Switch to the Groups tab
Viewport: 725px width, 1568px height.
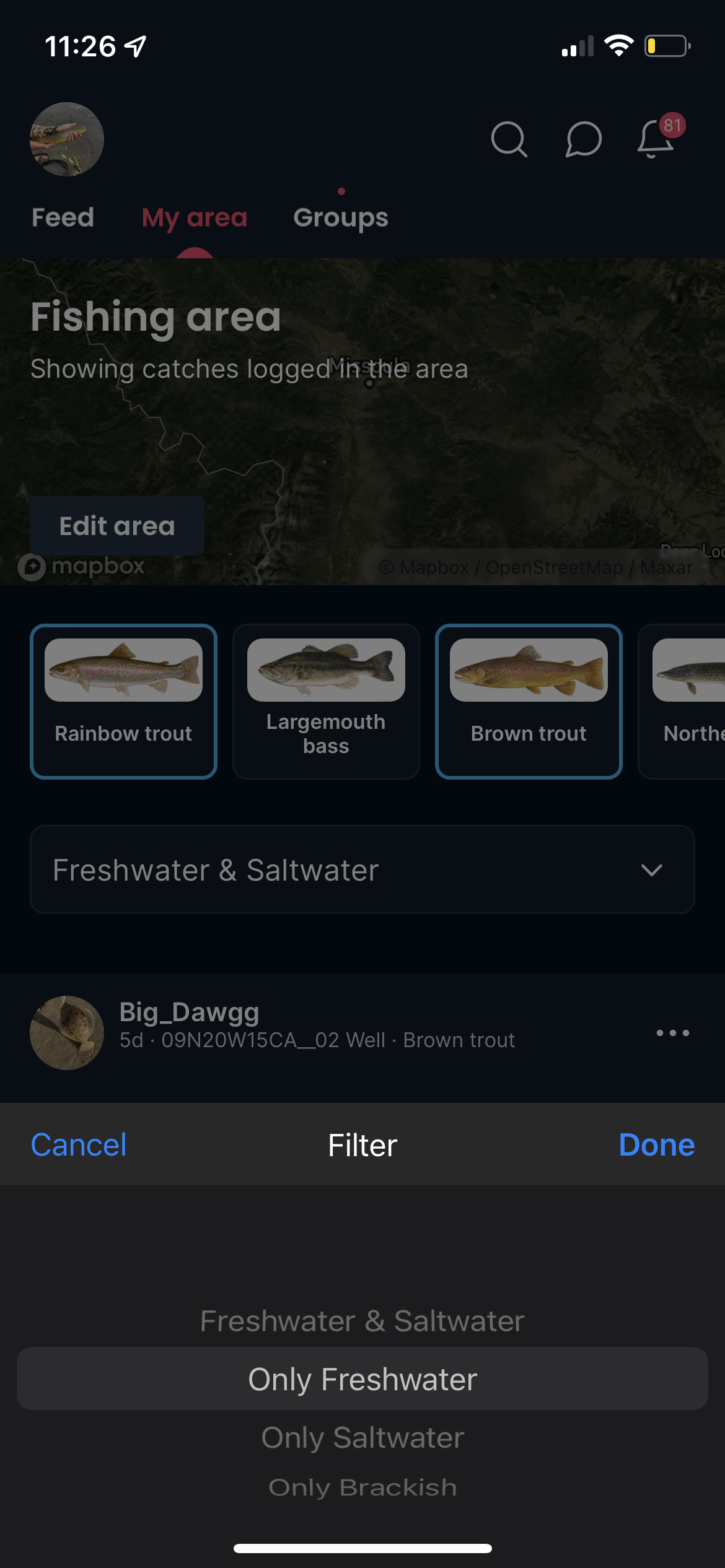341,217
